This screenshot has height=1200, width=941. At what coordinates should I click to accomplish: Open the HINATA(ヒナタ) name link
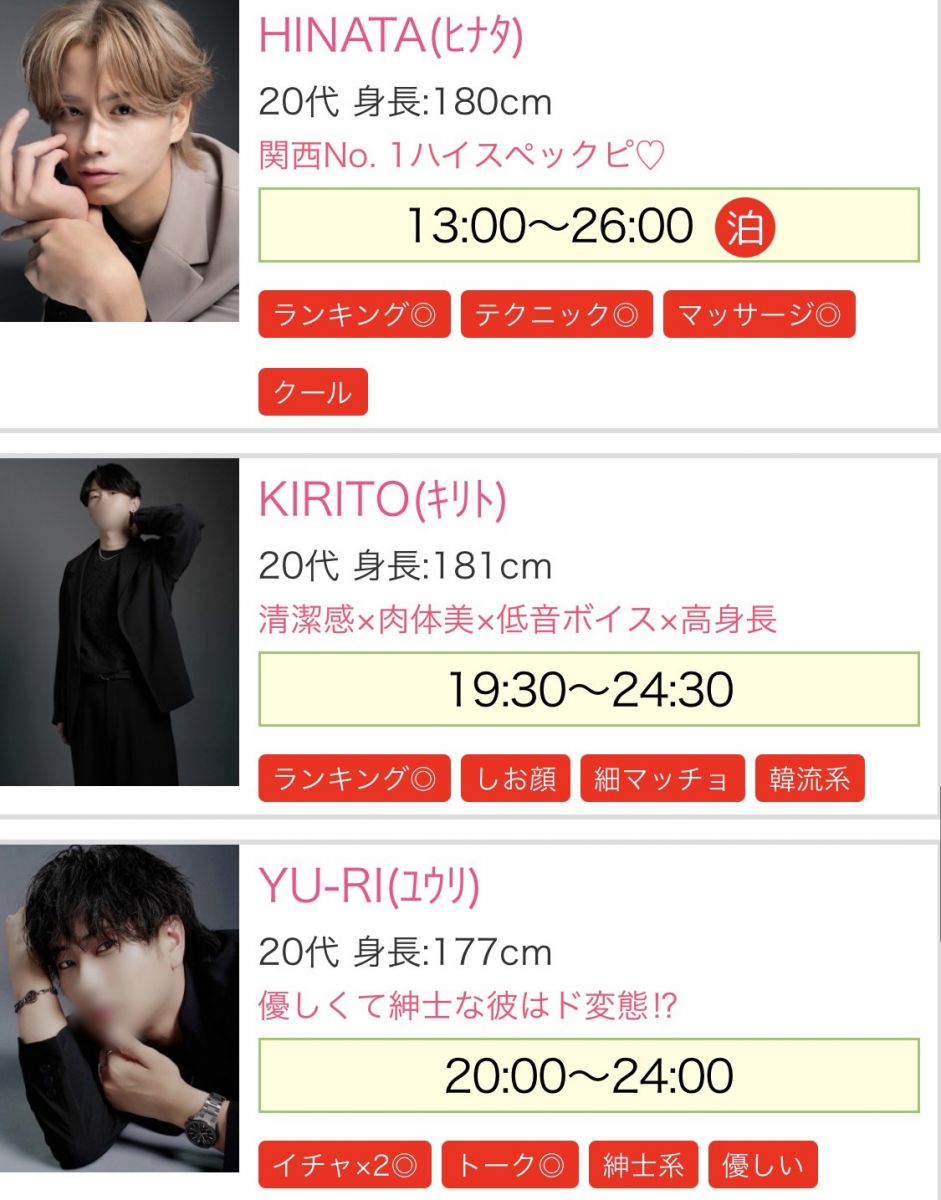[391, 37]
